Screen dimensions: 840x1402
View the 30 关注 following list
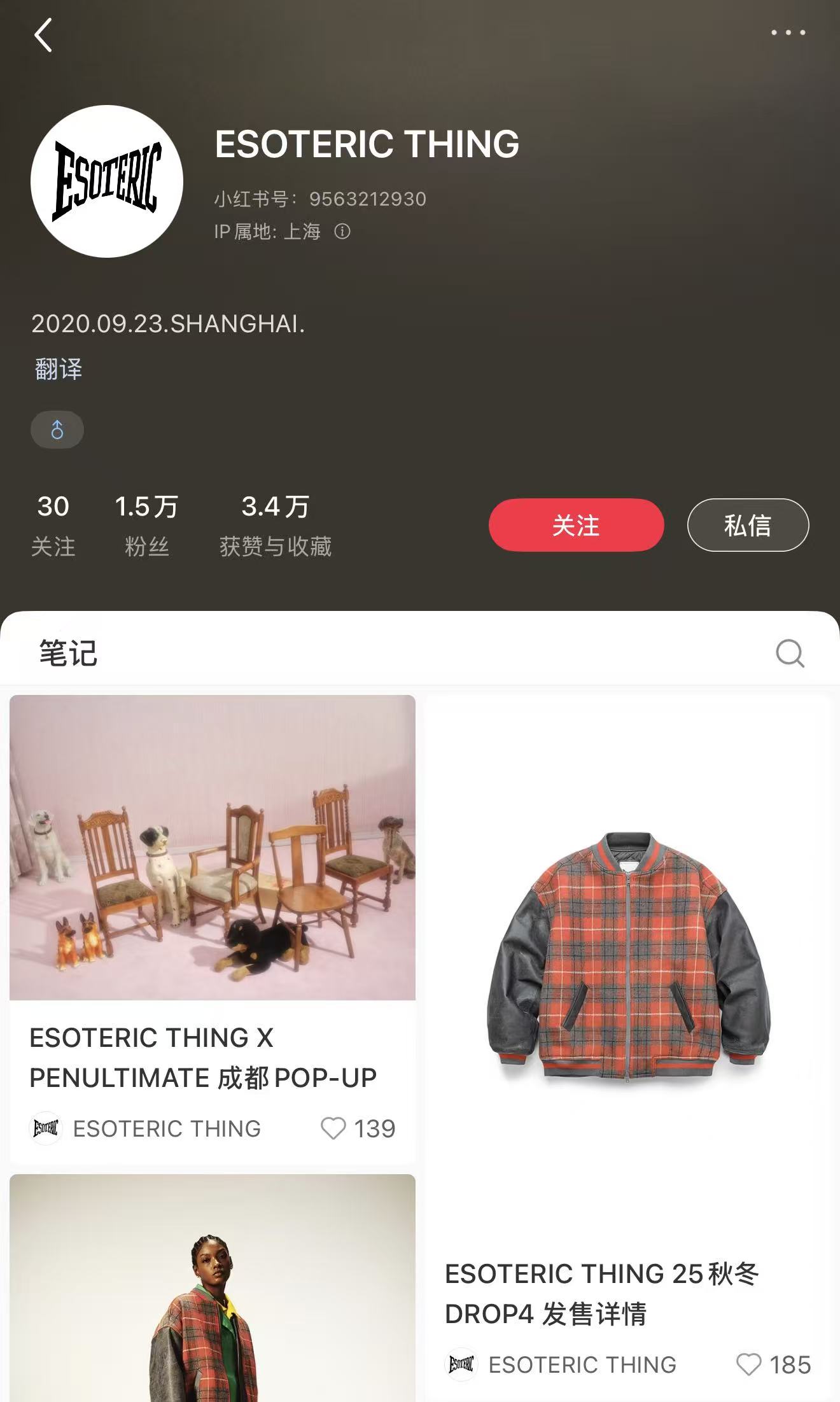point(53,525)
